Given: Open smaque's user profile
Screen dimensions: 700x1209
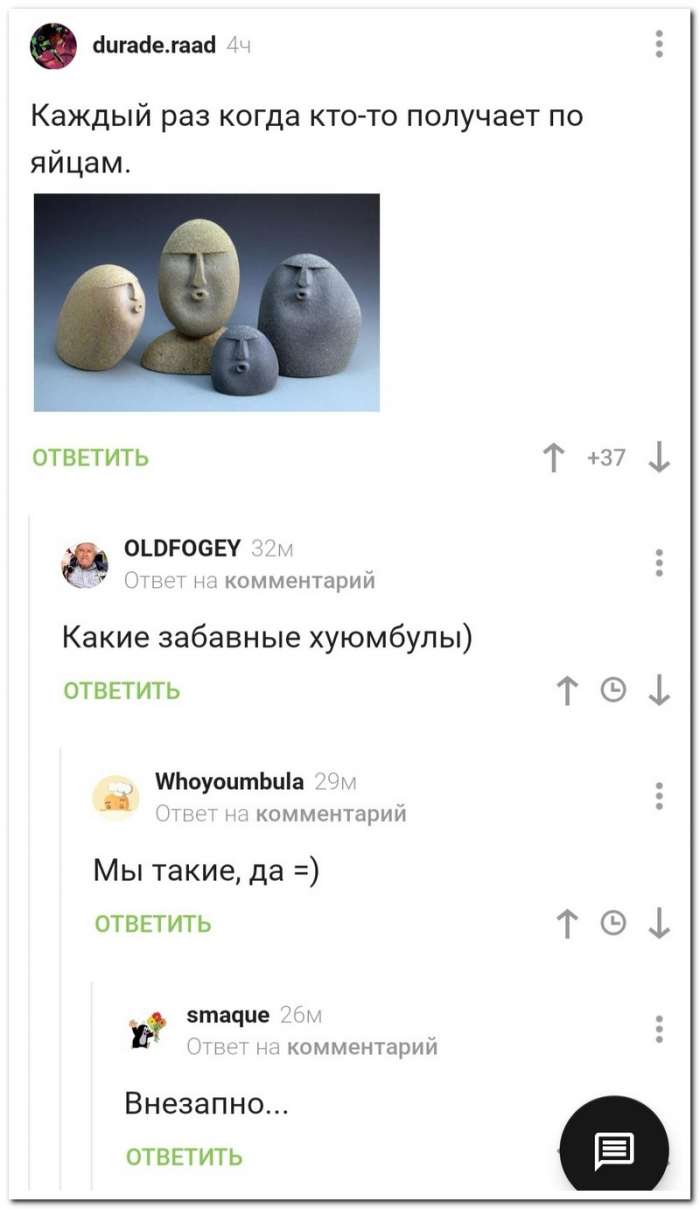Looking at the screenshot, I should click(228, 1015).
